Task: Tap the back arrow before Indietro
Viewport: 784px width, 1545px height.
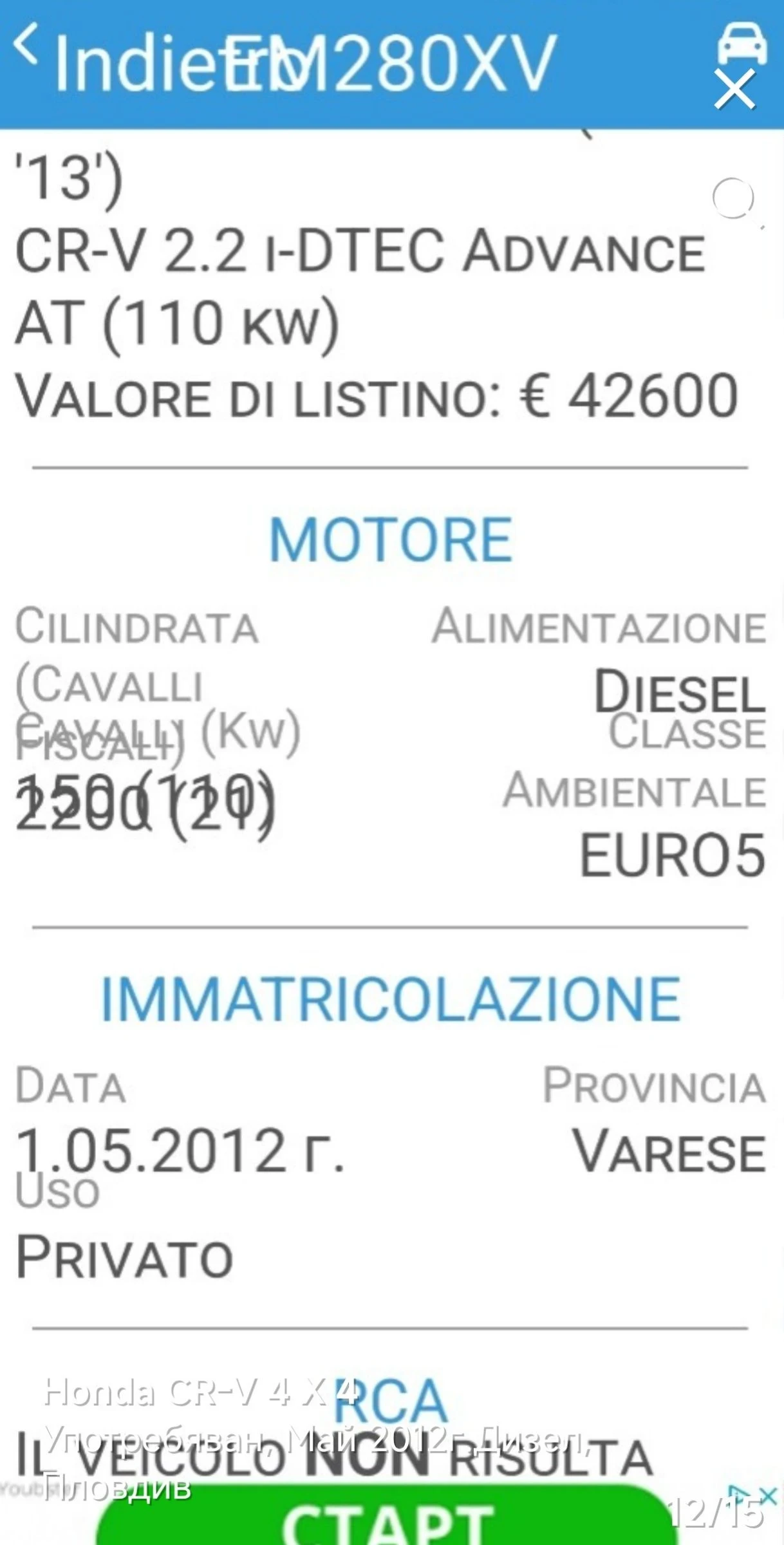Action: coord(26,48)
